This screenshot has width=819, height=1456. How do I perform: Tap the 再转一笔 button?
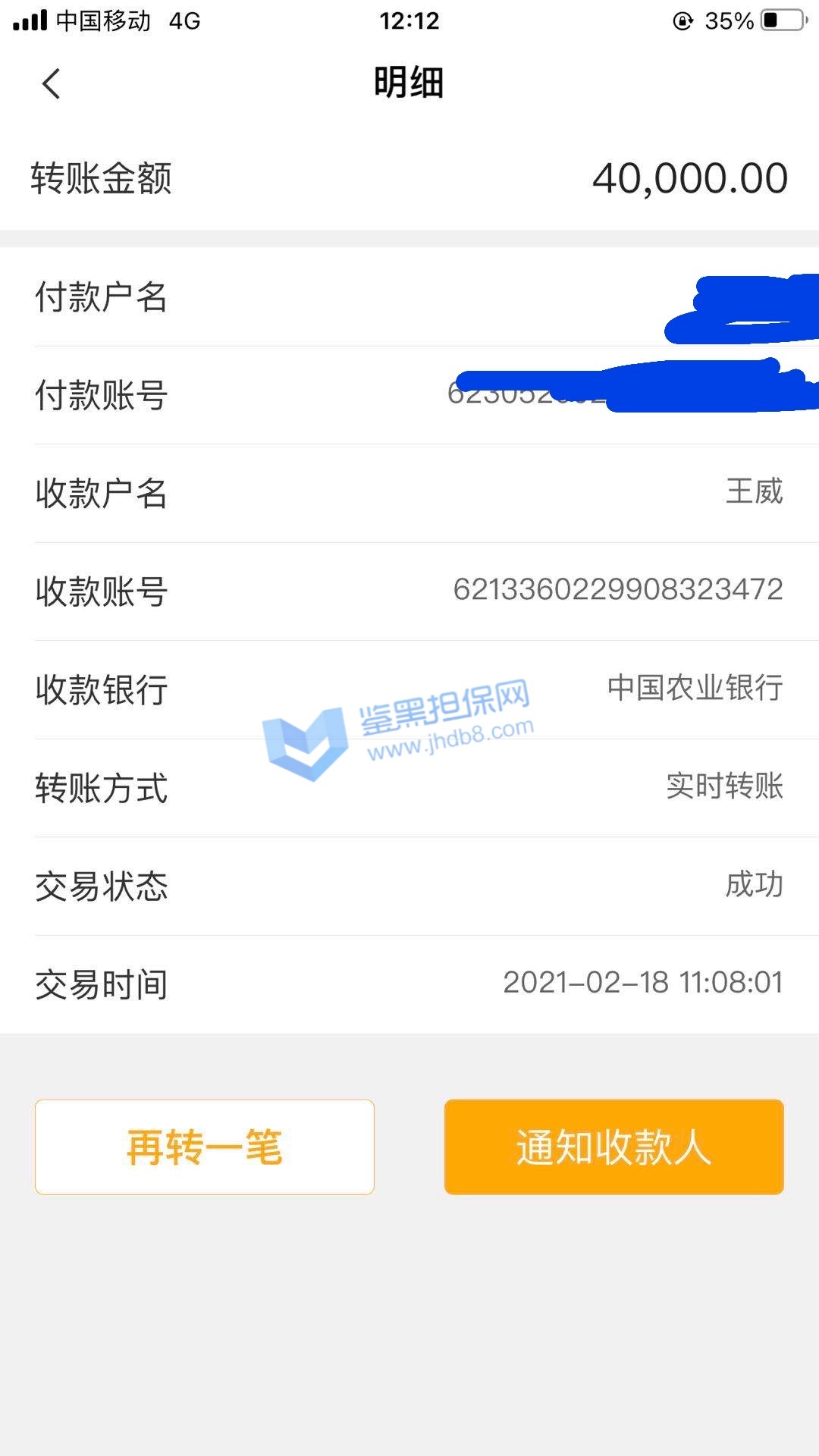click(205, 1147)
